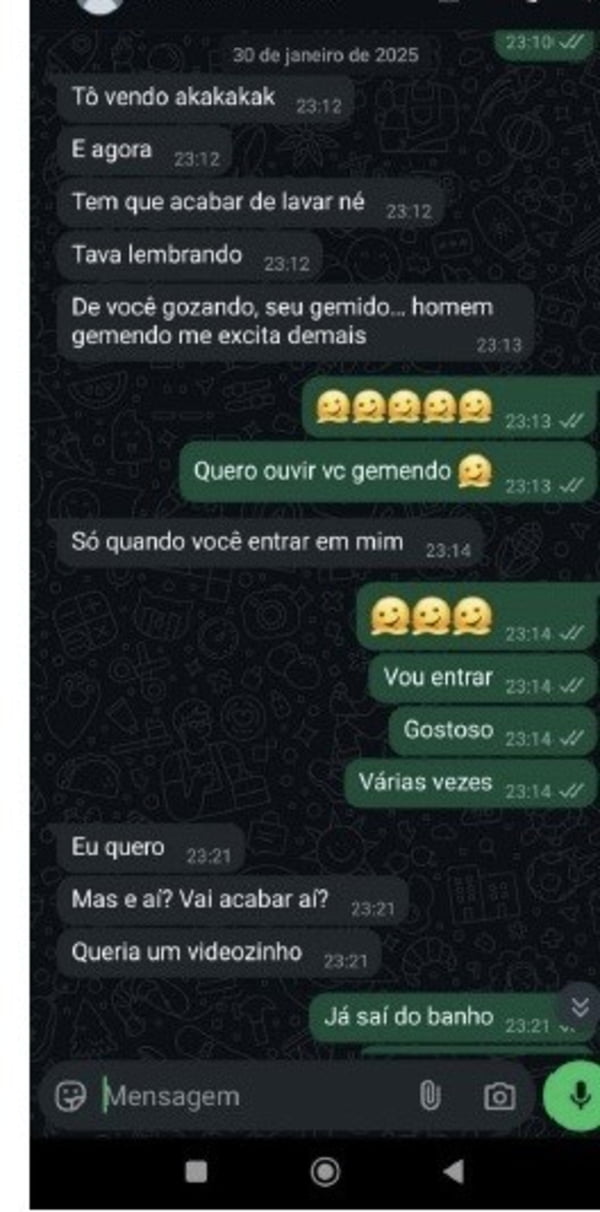Open the emoji and sticker picker
600x1212 pixels.
click(70, 1096)
